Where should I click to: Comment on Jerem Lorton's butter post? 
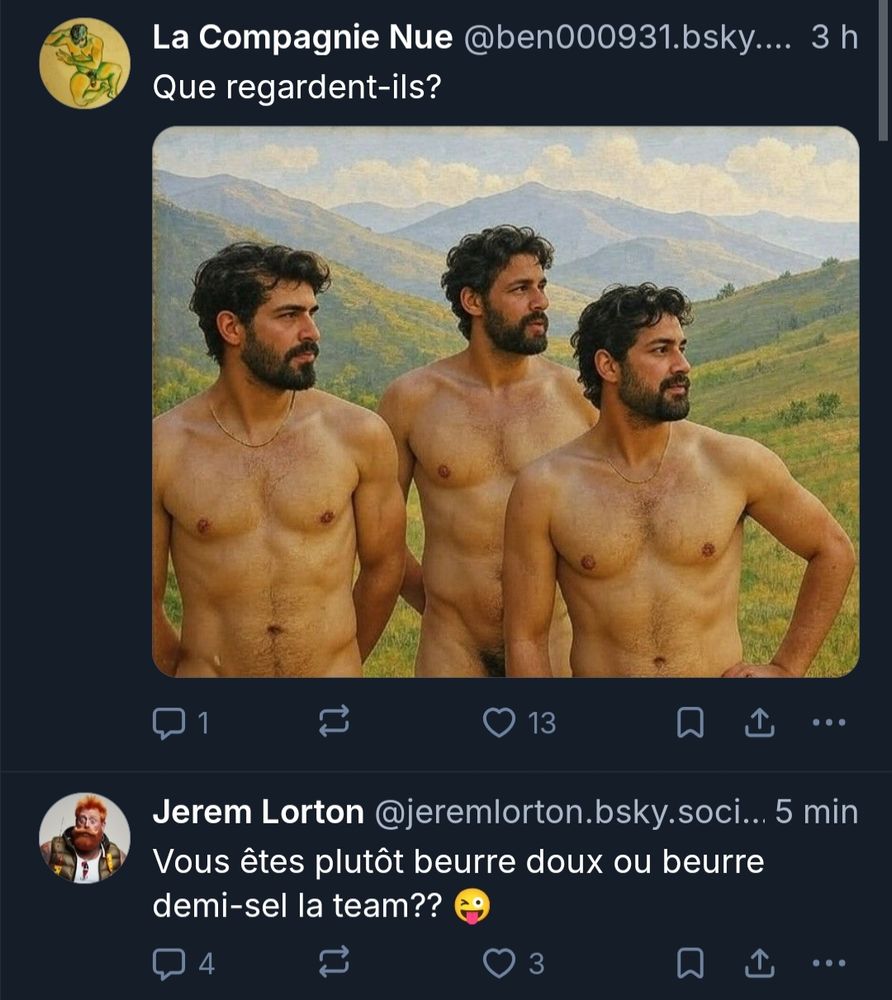(x=167, y=963)
